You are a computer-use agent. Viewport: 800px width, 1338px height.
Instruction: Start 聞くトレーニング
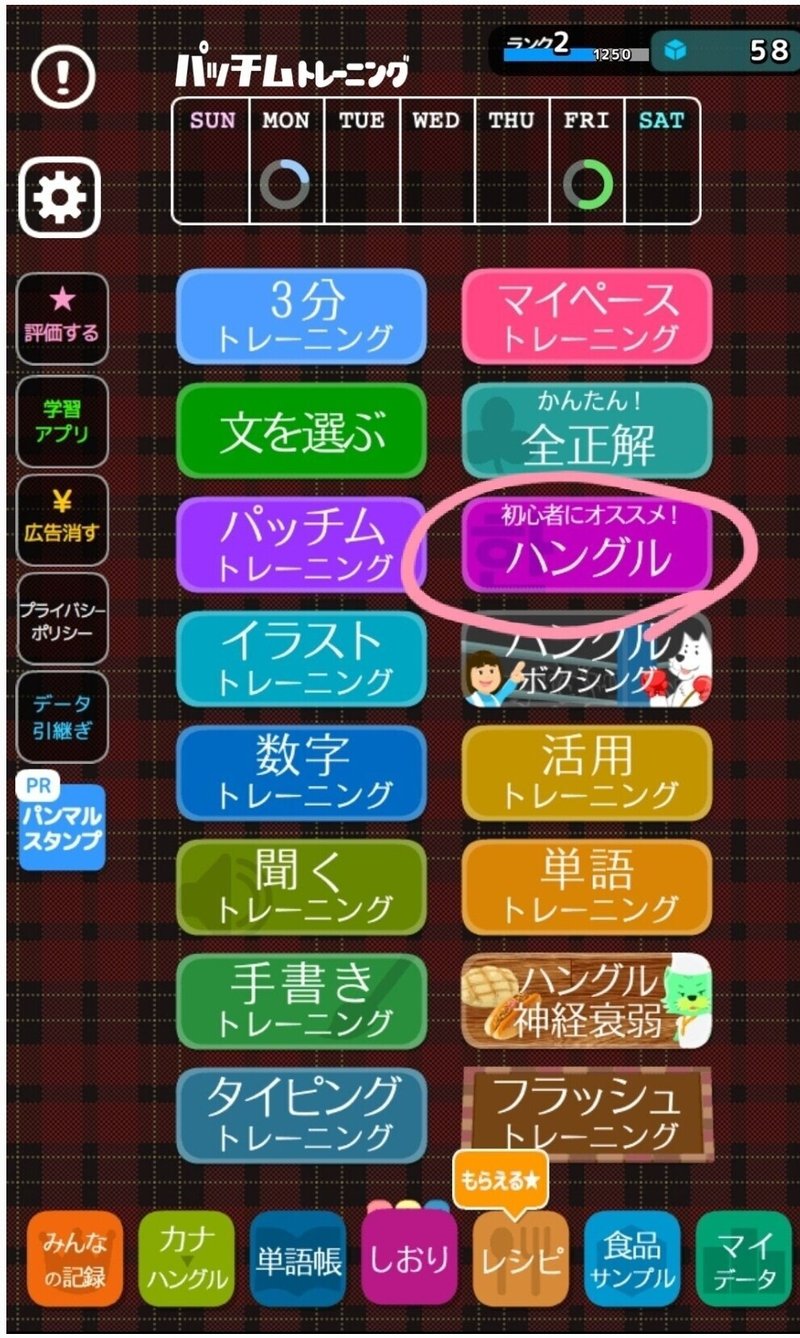point(301,886)
